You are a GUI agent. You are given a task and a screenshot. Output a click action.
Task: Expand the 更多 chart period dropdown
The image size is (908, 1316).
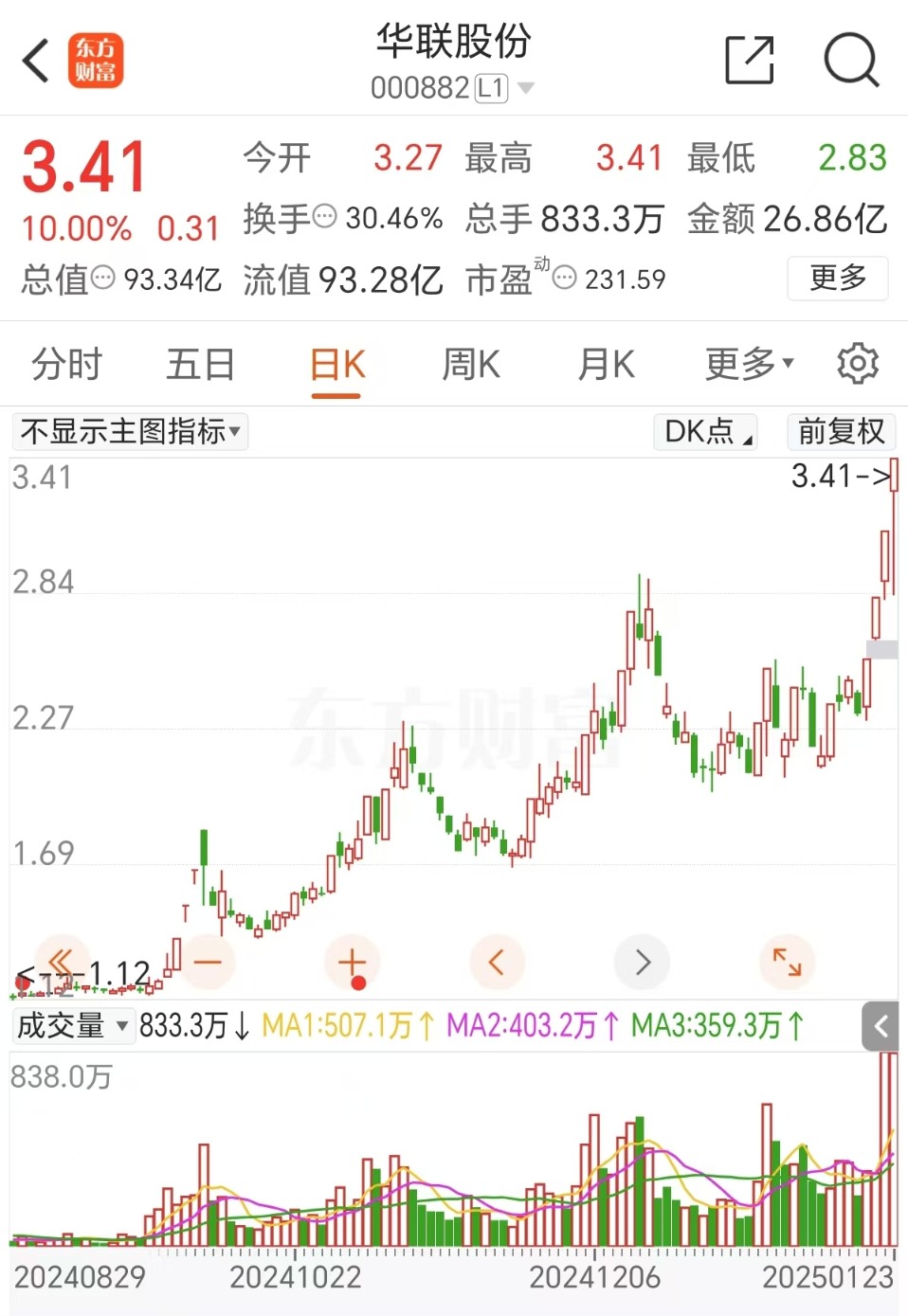749,364
